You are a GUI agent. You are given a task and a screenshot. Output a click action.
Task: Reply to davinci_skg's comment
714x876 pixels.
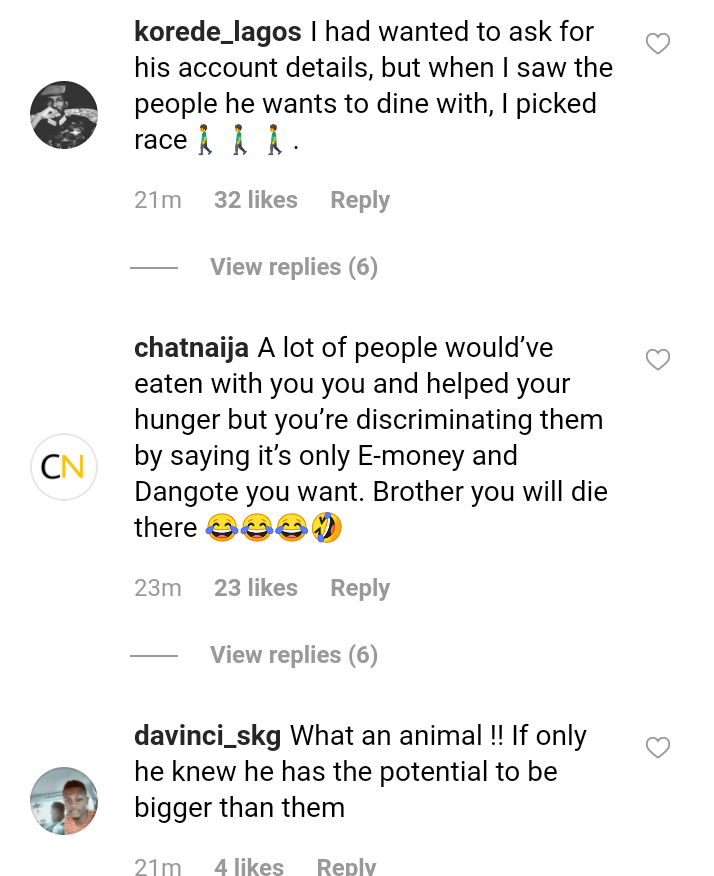point(346,866)
